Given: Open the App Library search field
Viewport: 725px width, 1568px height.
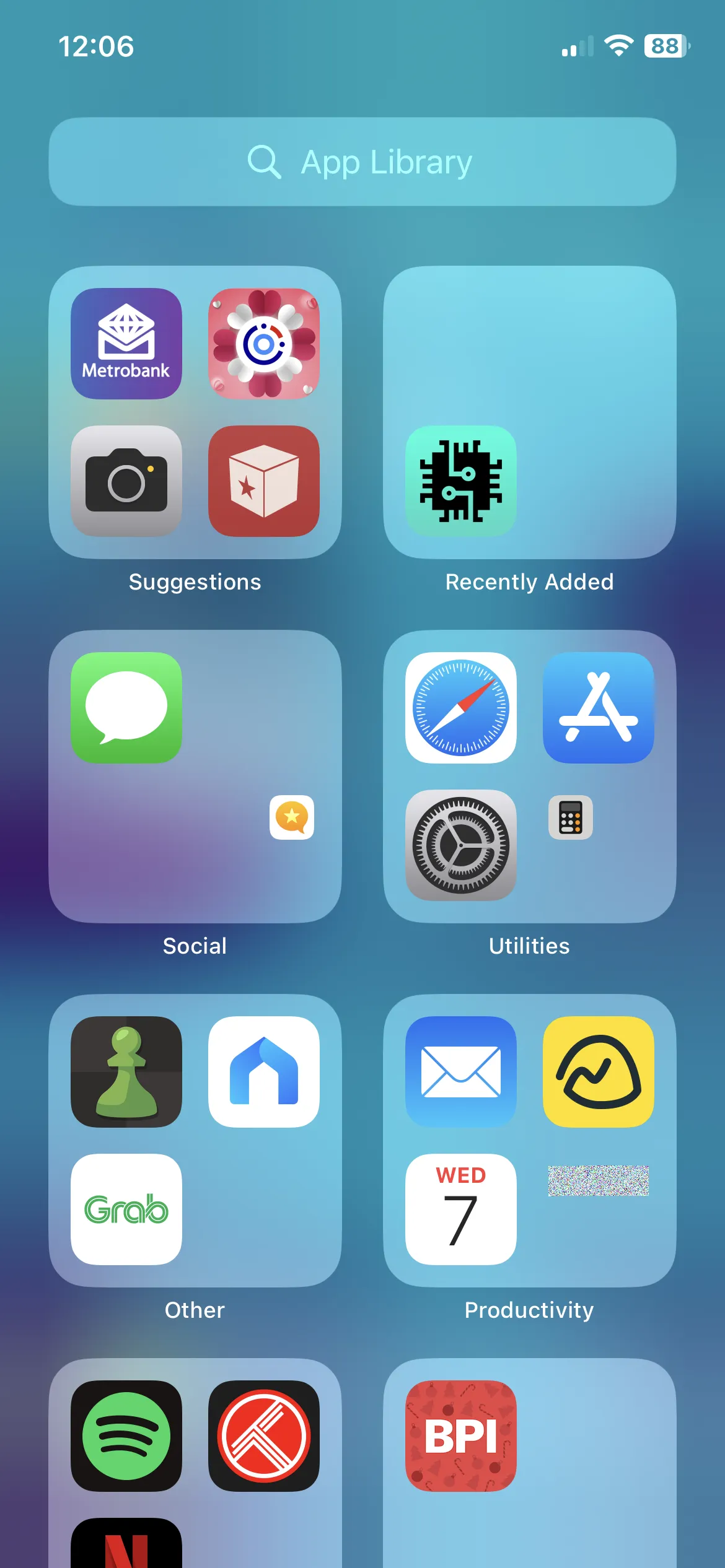Looking at the screenshot, I should click(x=362, y=162).
